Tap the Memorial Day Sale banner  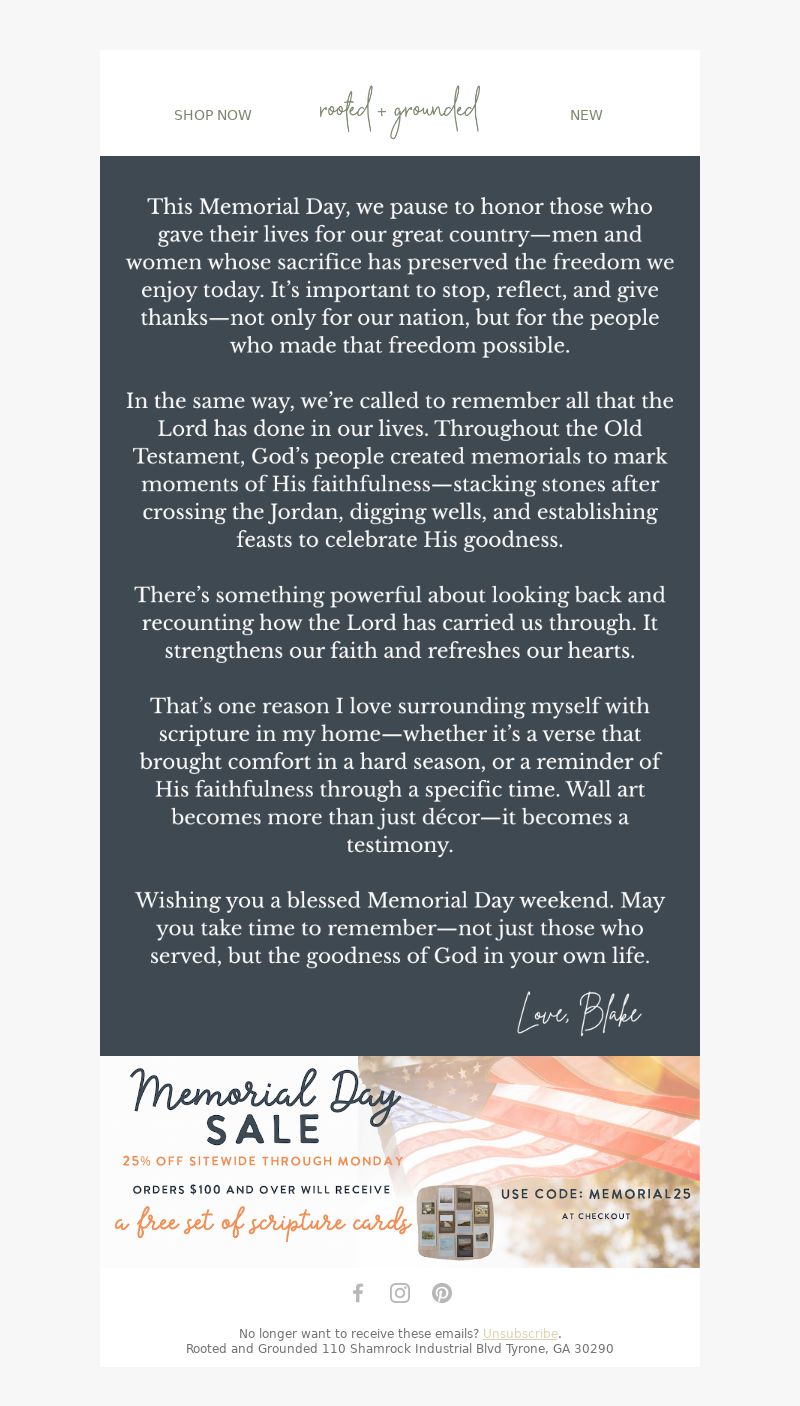tap(400, 1162)
